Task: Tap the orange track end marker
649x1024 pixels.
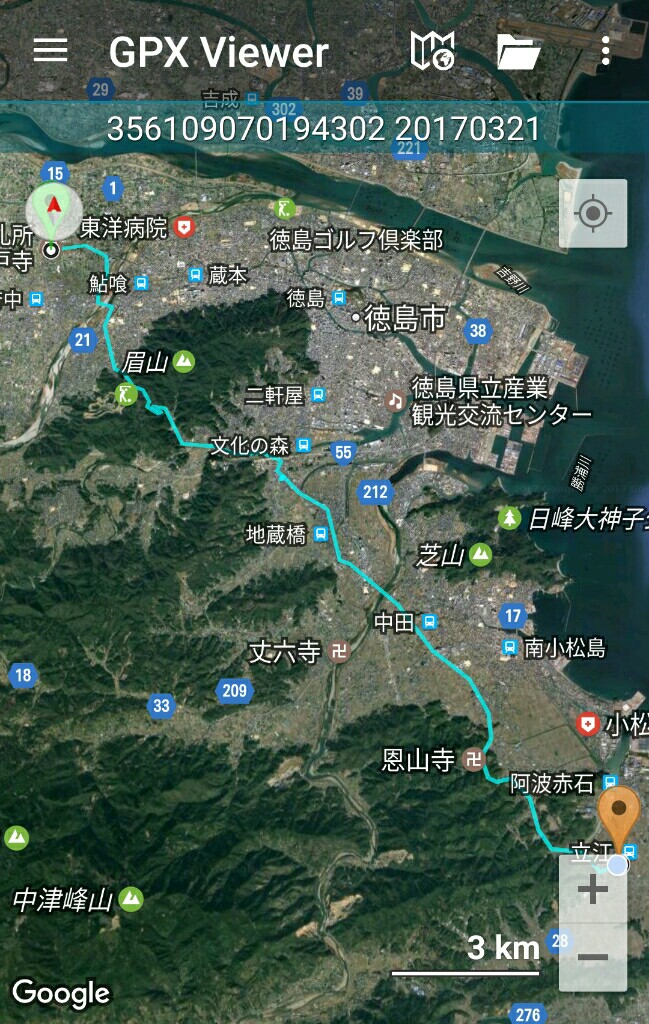Action: coord(620,815)
